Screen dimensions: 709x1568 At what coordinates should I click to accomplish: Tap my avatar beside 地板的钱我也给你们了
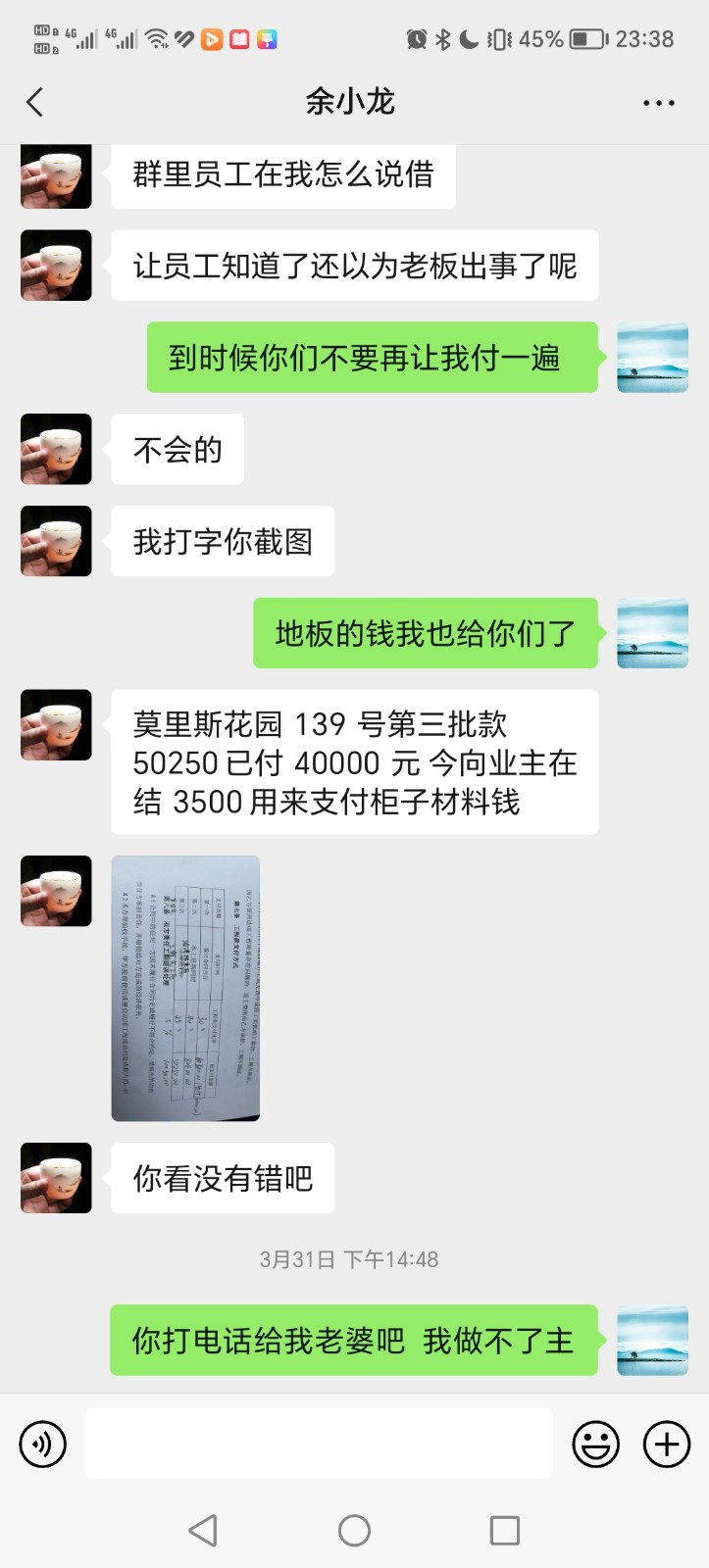click(652, 633)
